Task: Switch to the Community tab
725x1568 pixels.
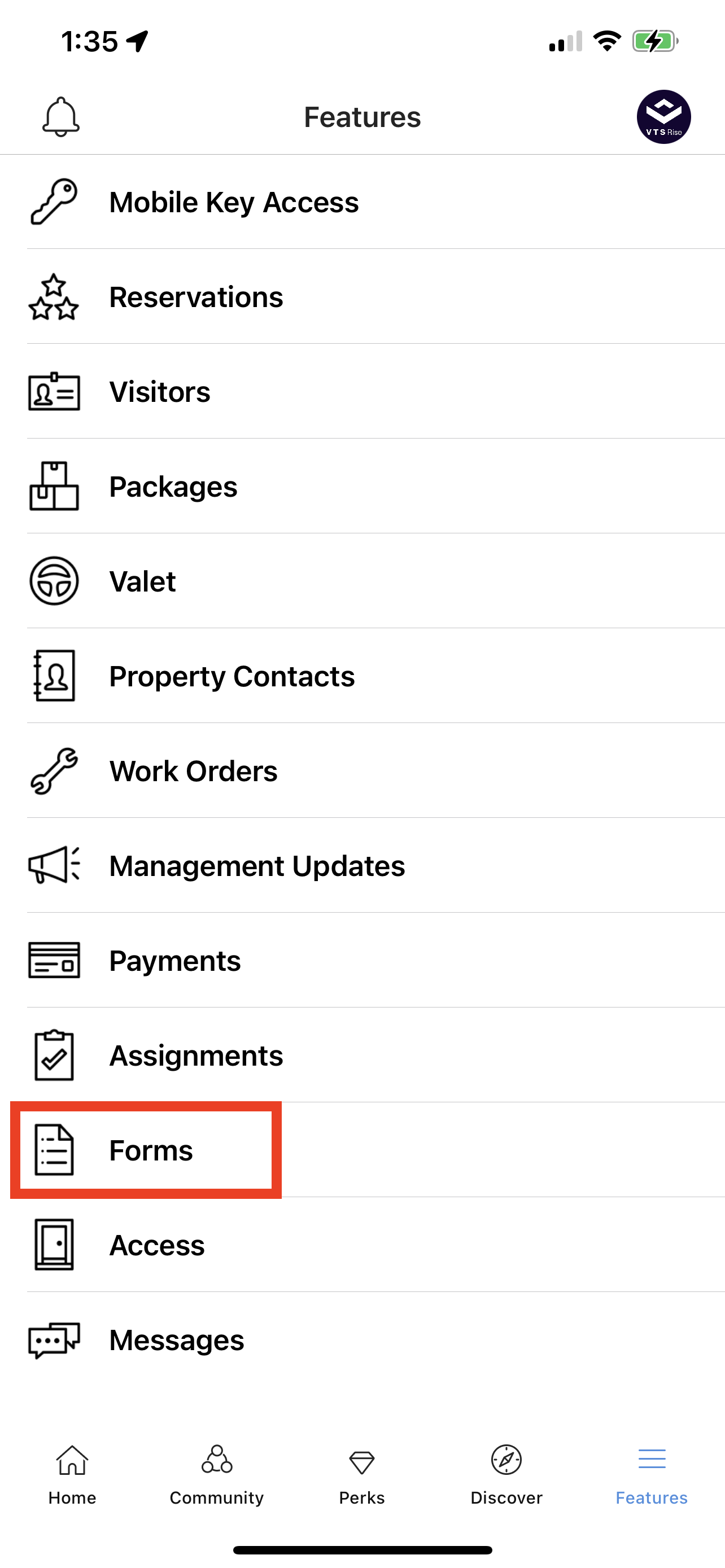Action: coord(217,1474)
